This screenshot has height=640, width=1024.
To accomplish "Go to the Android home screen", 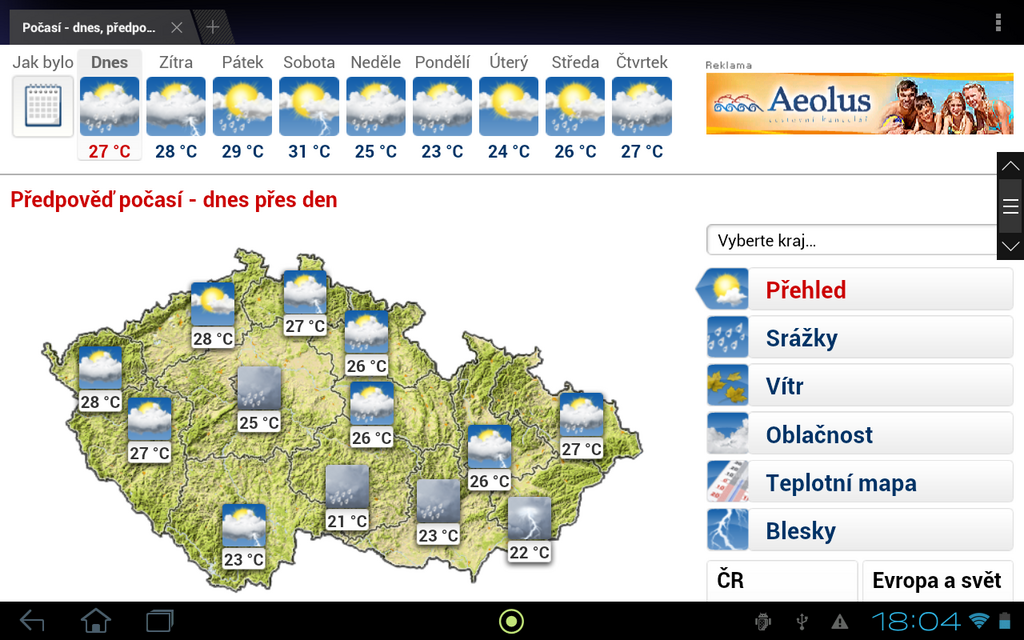I will point(95,621).
